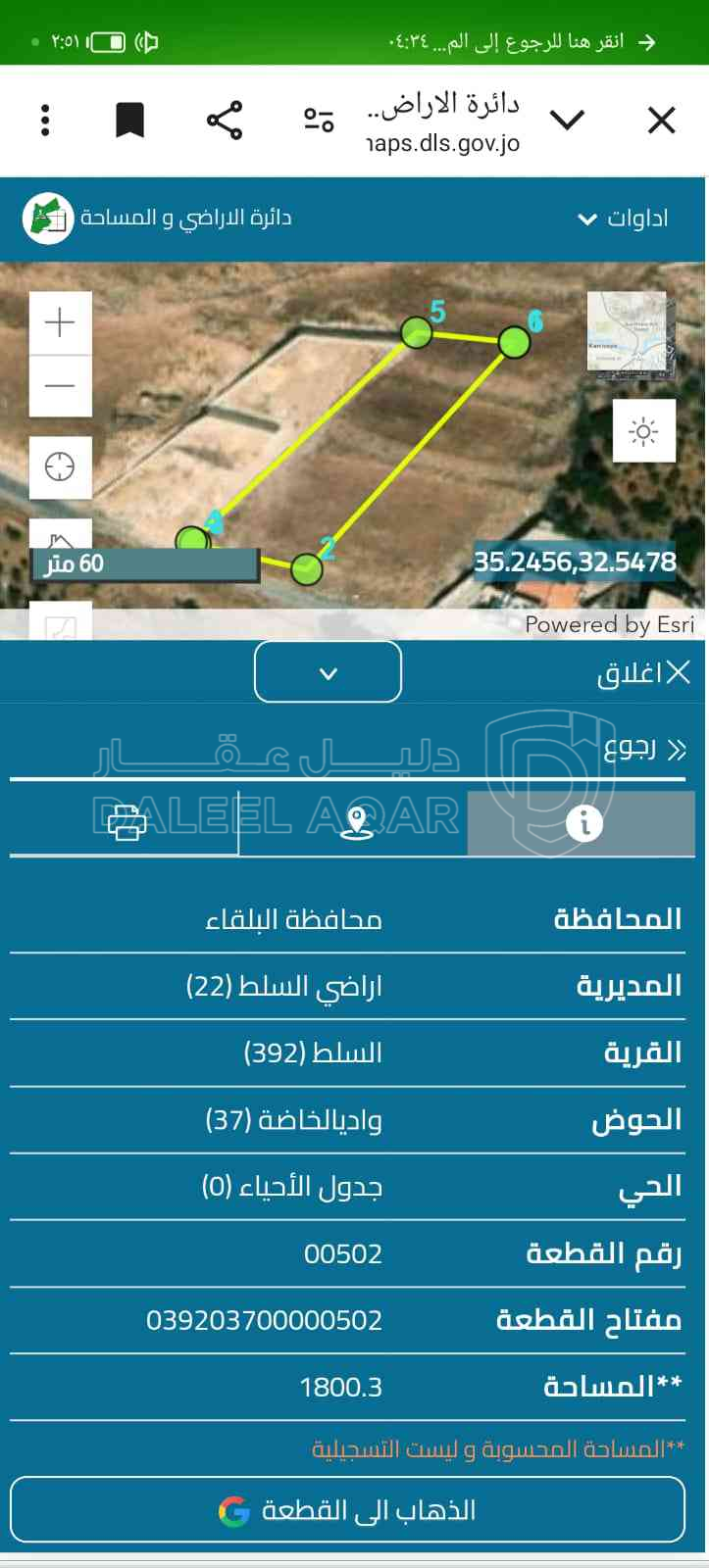Open the basemap thumbnail switcher
The height and width of the screenshot is (1568, 709).
[x=626, y=331]
